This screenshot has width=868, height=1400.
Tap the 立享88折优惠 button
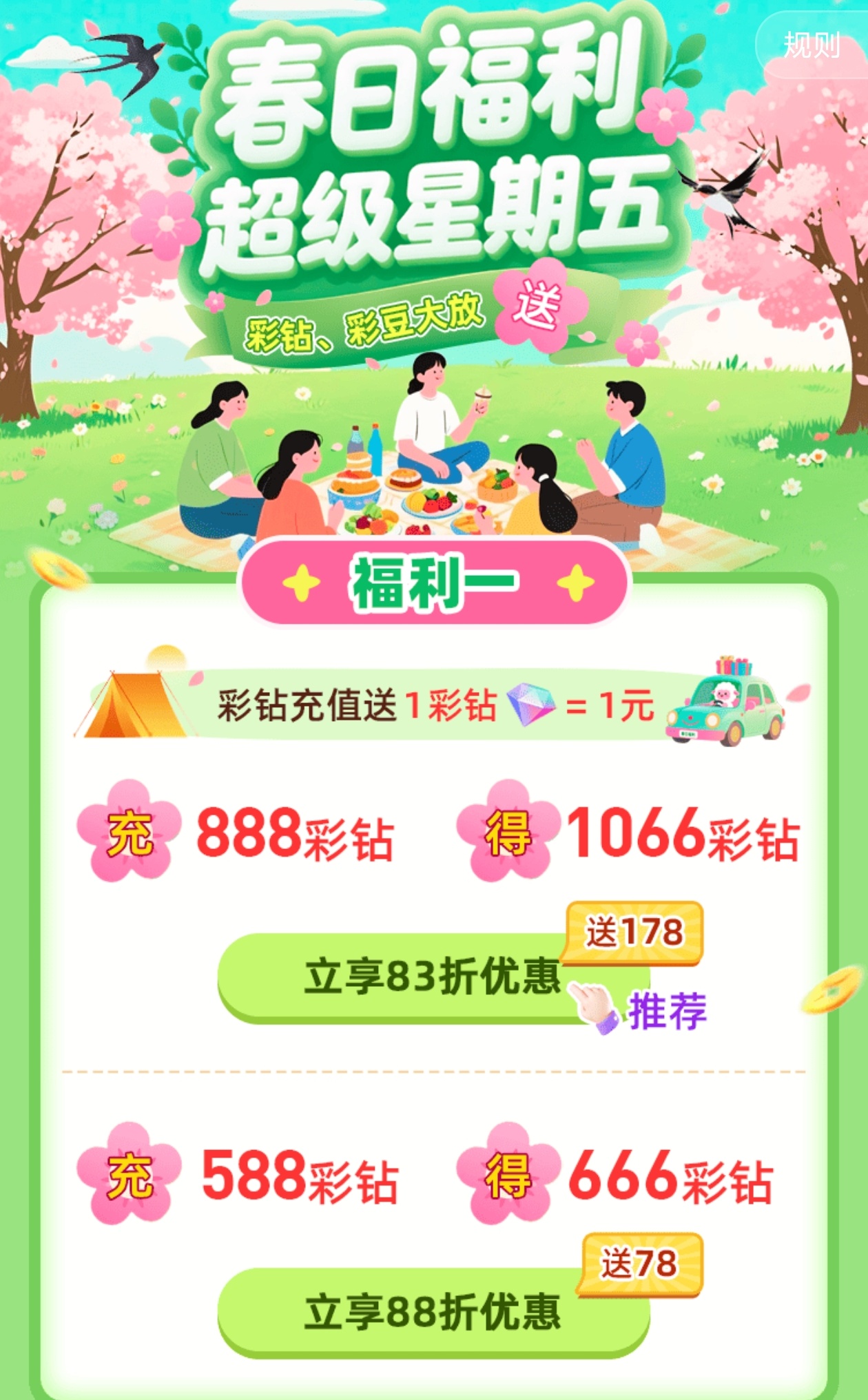point(433,1310)
